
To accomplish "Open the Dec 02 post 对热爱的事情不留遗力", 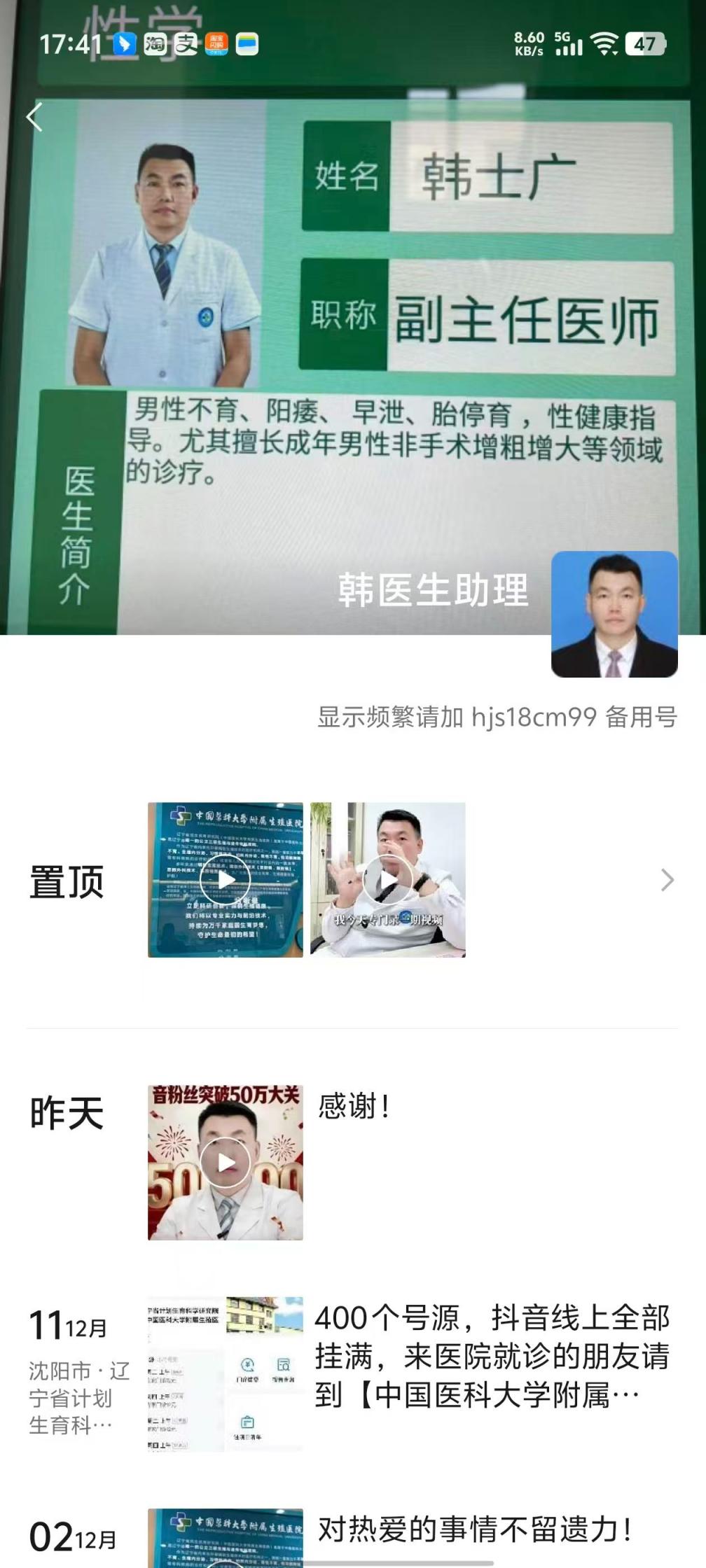I will click(475, 1530).
